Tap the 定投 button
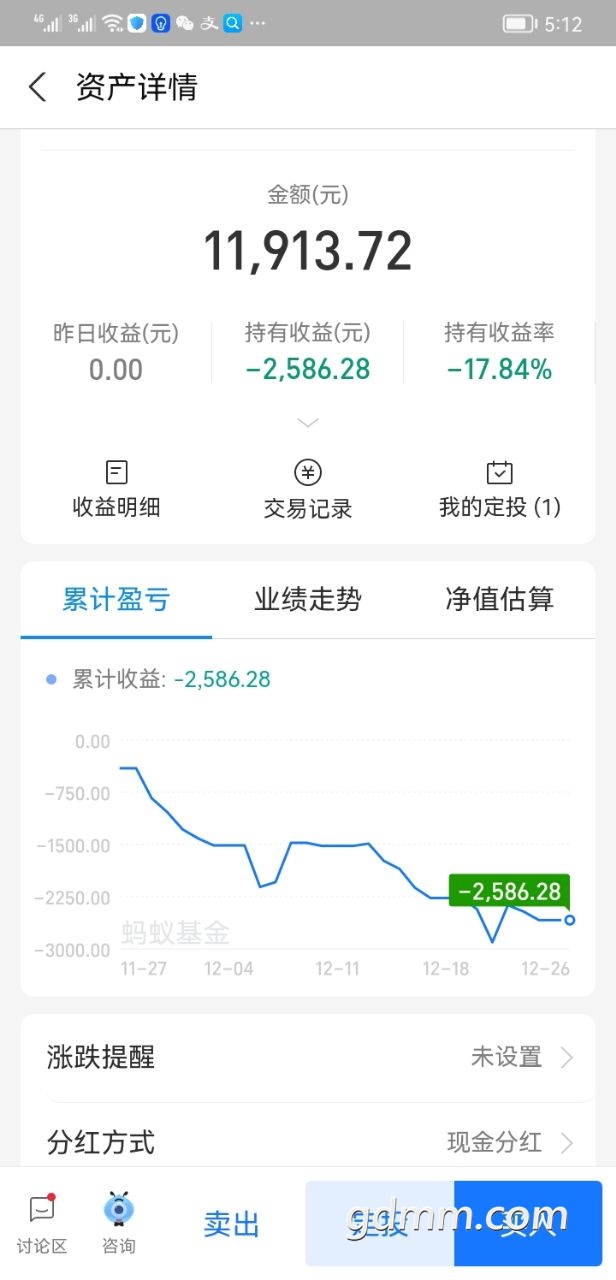Image resolution: width=616 pixels, height=1280 pixels. [380, 1224]
